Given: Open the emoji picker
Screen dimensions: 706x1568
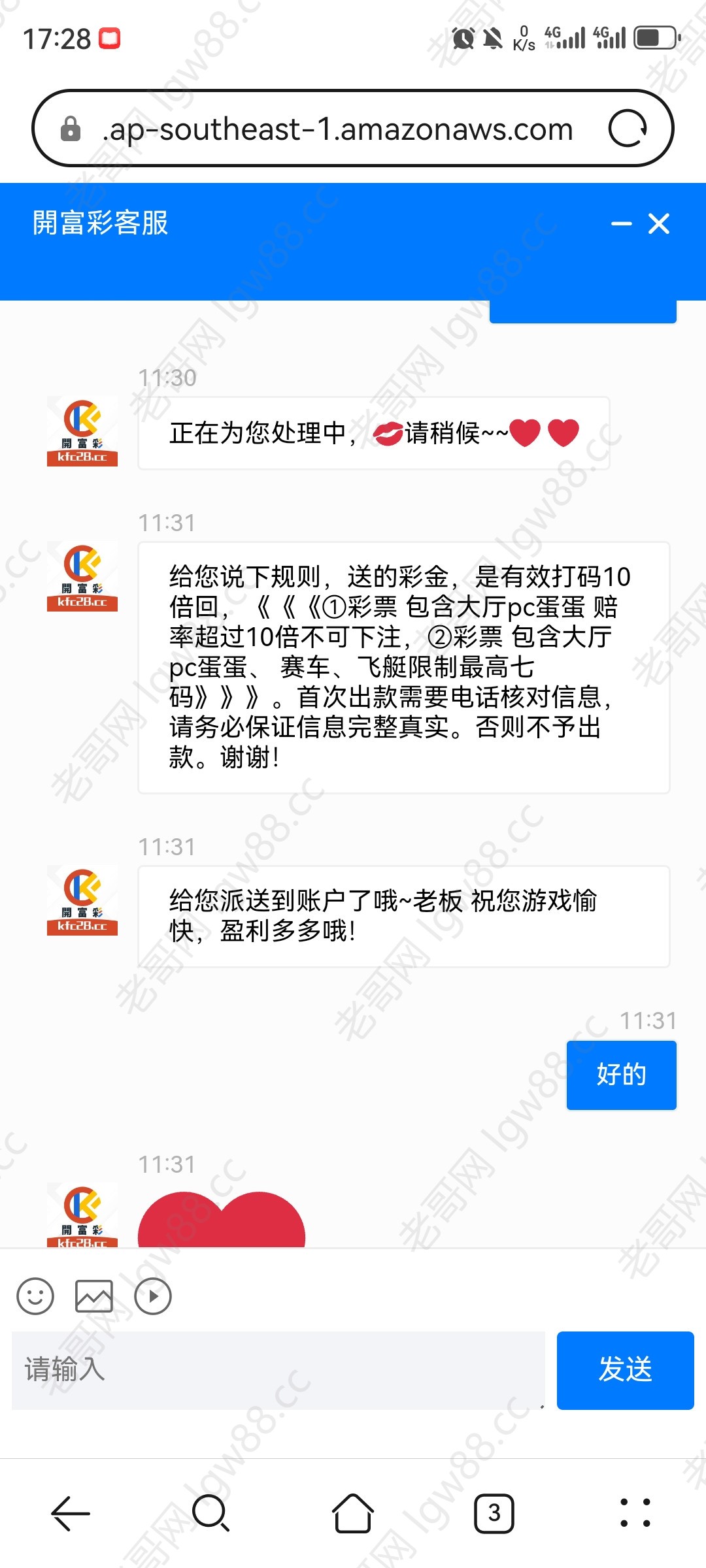Looking at the screenshot, I should pyautogui.click(x=35, y=1296).
